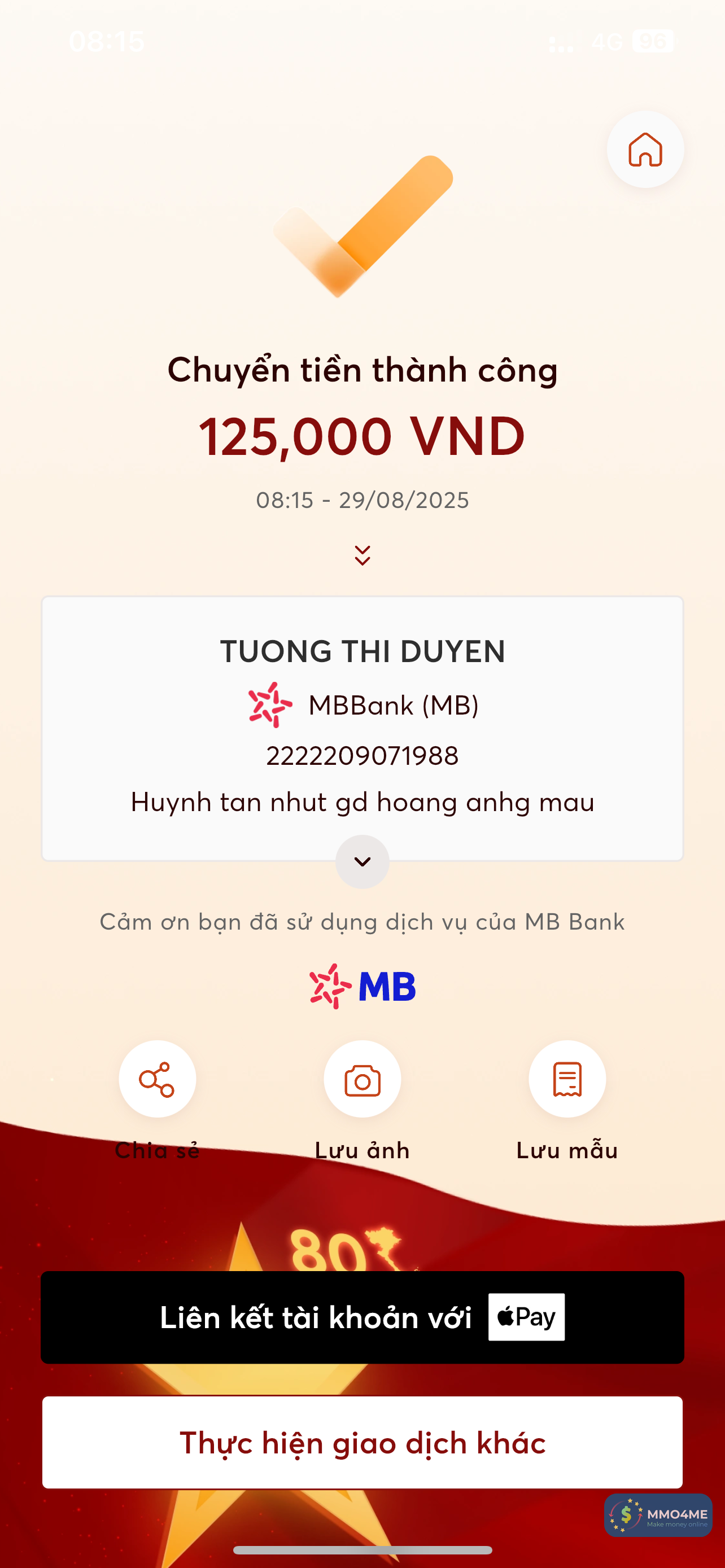Screen dimensions: 725x1568
Task: Save transfer template with Lưu mẫu
Action: 567,1079
